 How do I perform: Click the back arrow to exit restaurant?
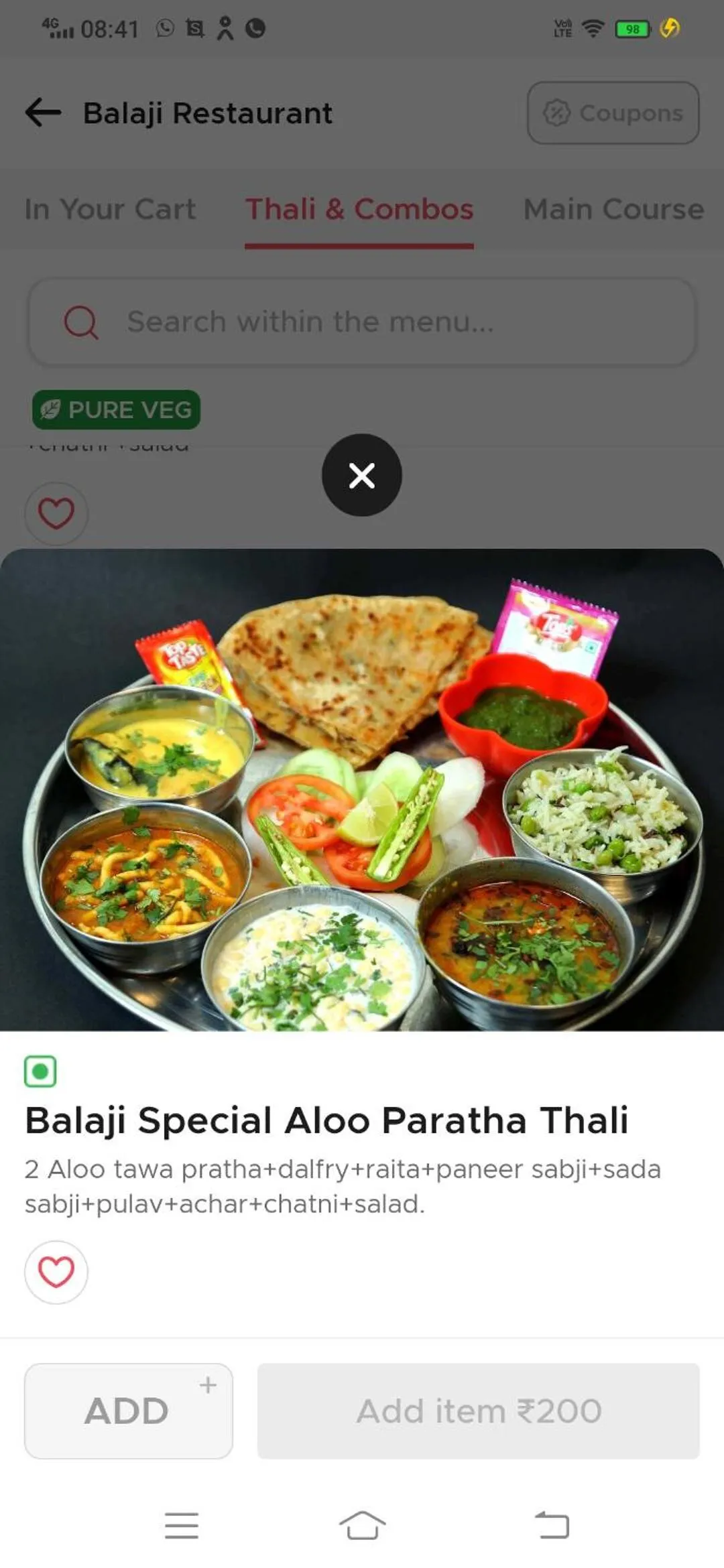tap(40, 112)
